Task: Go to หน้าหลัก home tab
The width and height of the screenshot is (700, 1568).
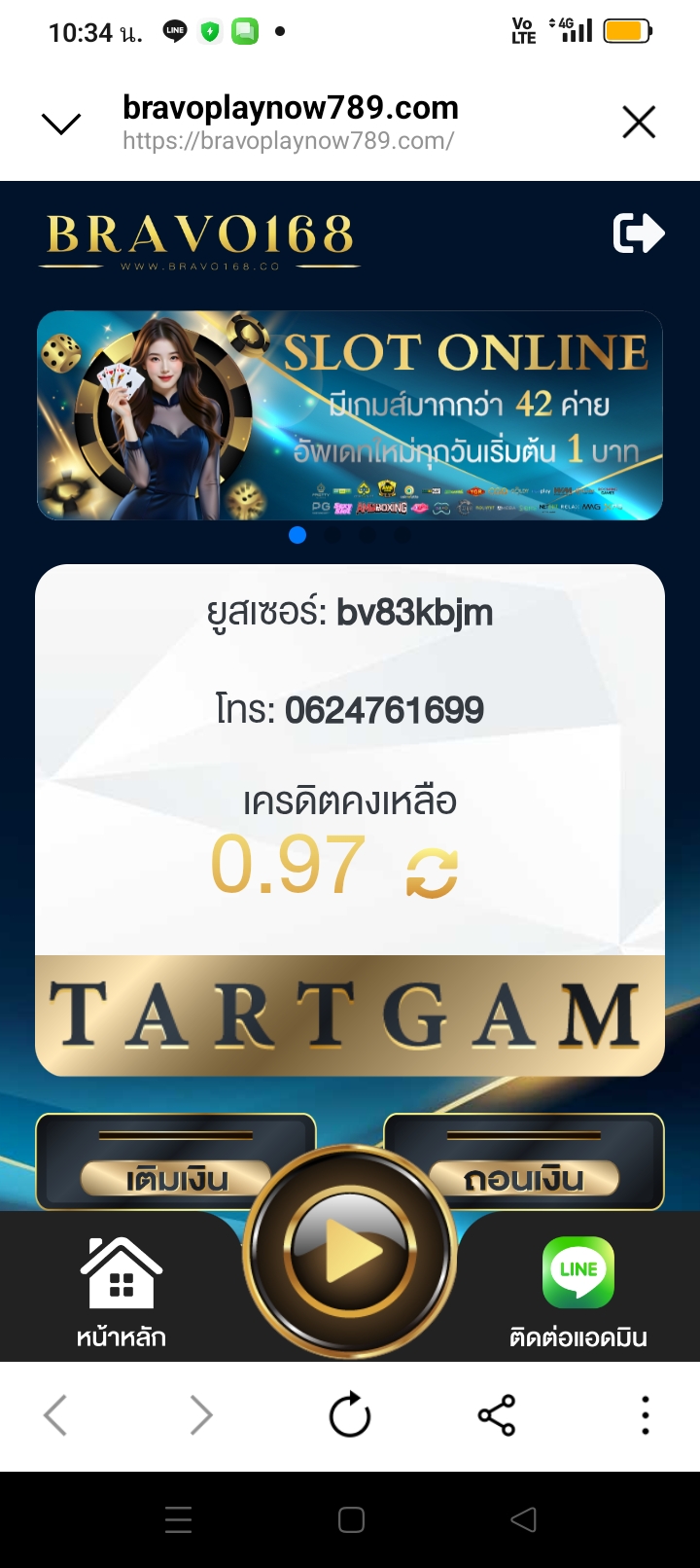Action: 122,1292
